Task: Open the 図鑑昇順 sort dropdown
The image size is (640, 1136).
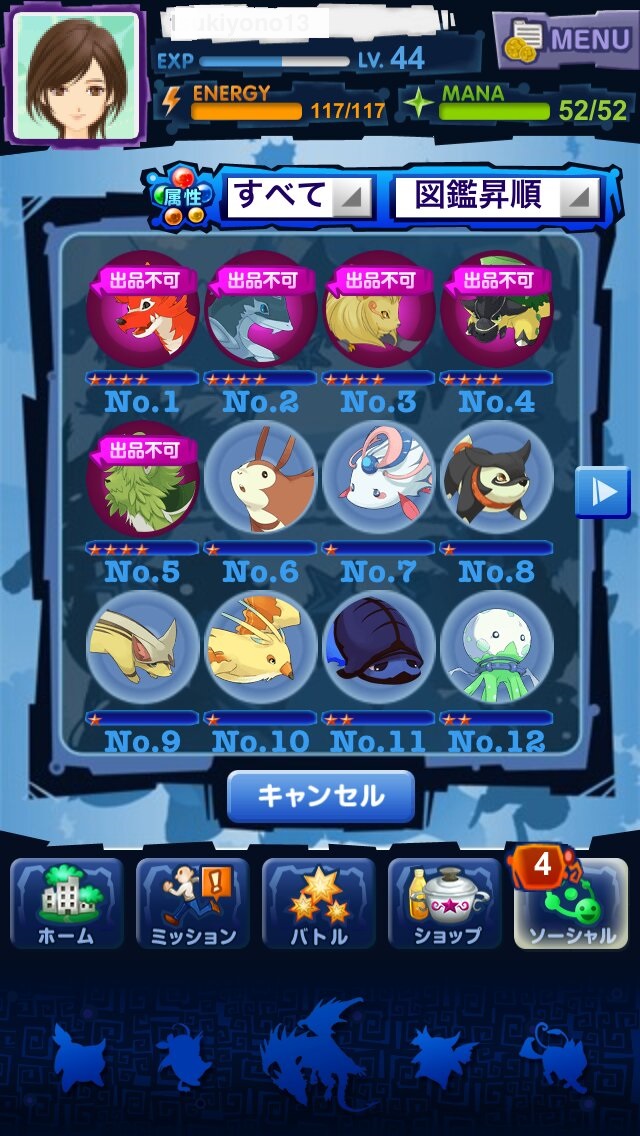Action: [x=497, y=197]
